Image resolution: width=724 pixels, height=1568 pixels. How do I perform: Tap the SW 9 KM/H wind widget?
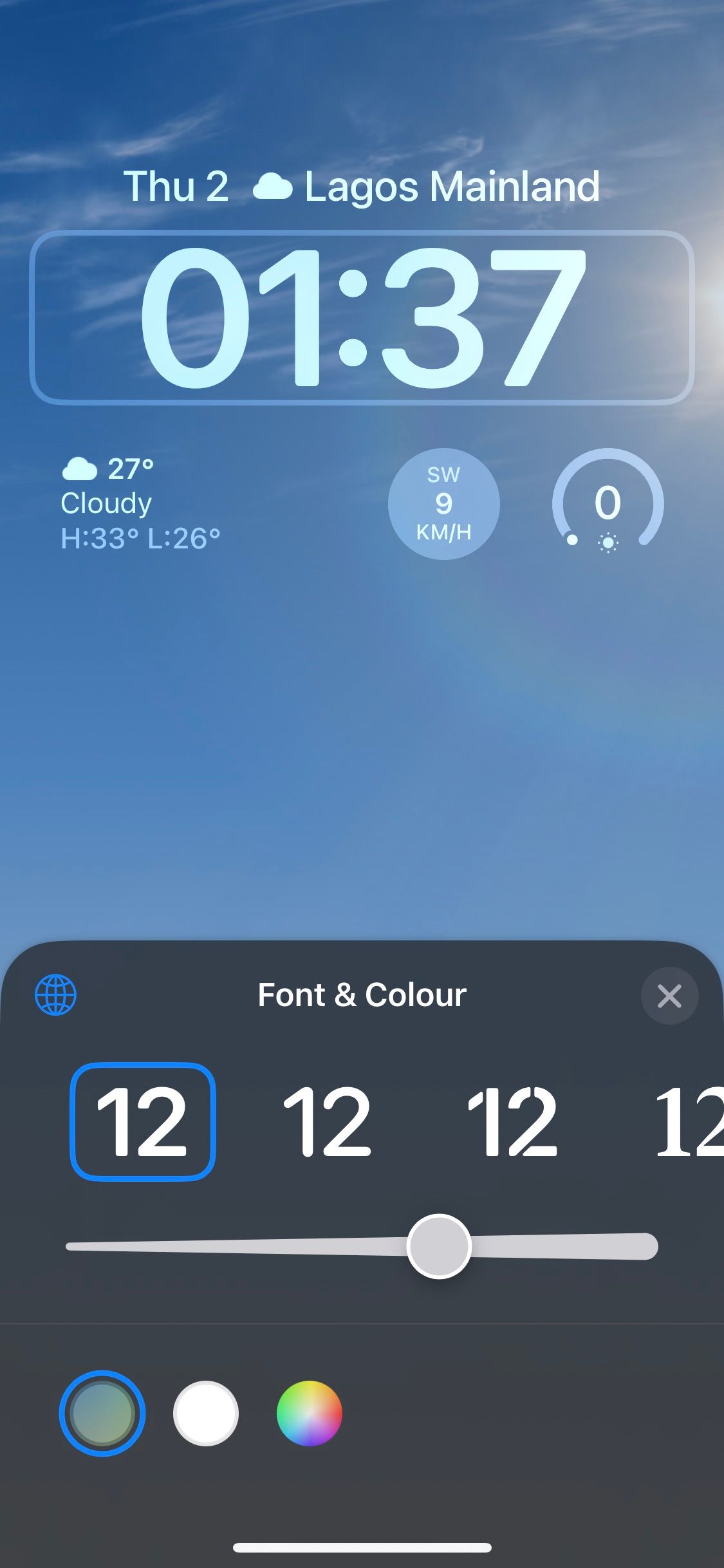(x=443, y=503)
